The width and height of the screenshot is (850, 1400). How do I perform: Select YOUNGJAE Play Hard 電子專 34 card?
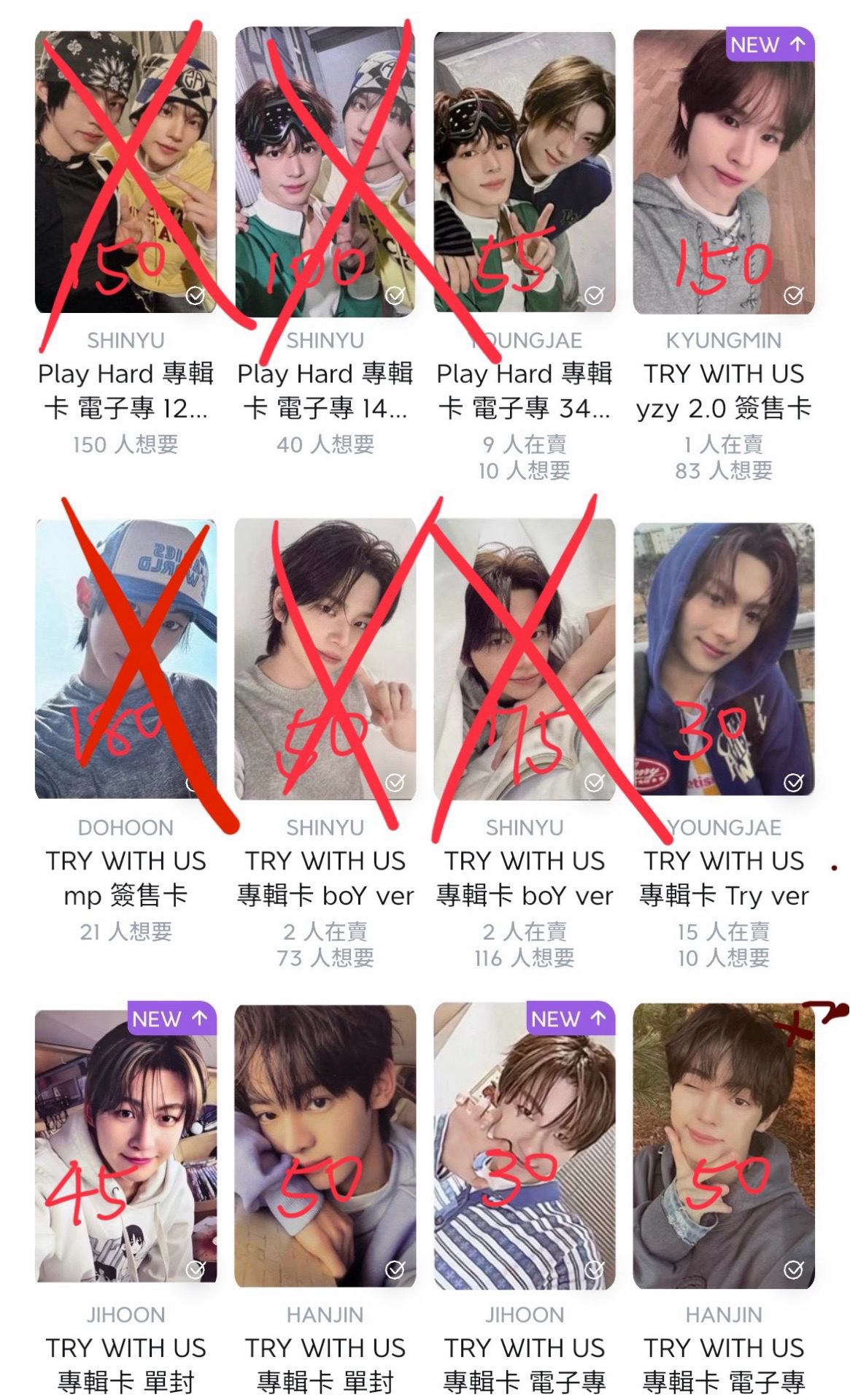pos(524,172)
